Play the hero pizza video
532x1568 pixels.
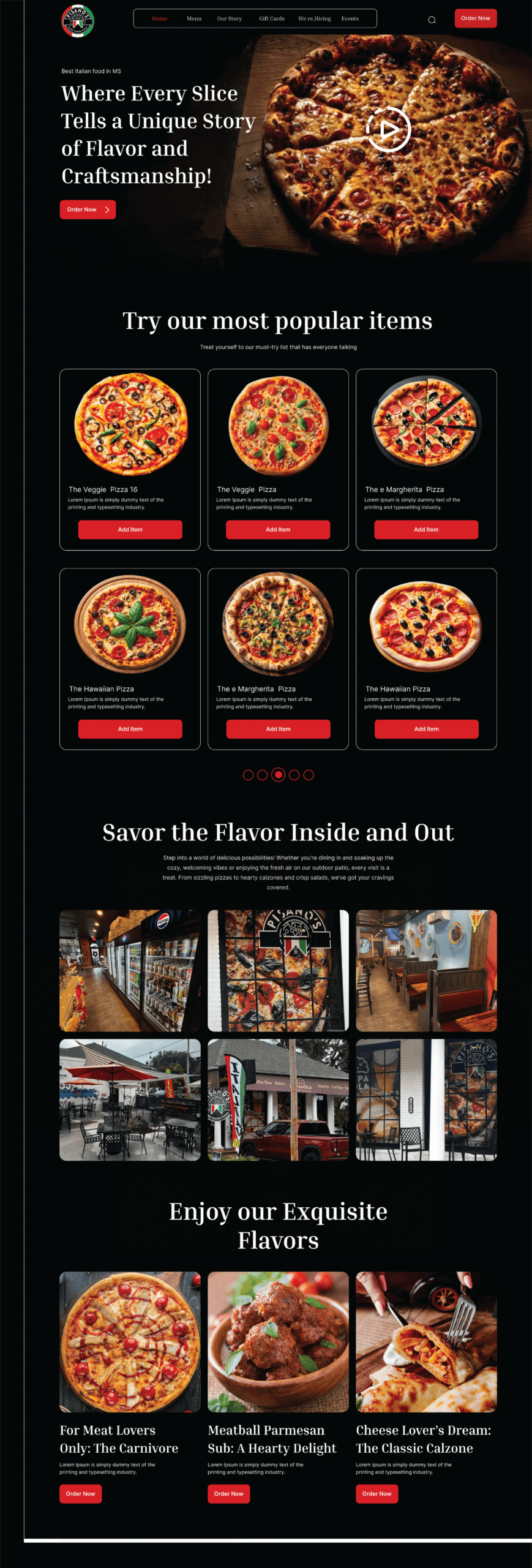tap(388, 129)
